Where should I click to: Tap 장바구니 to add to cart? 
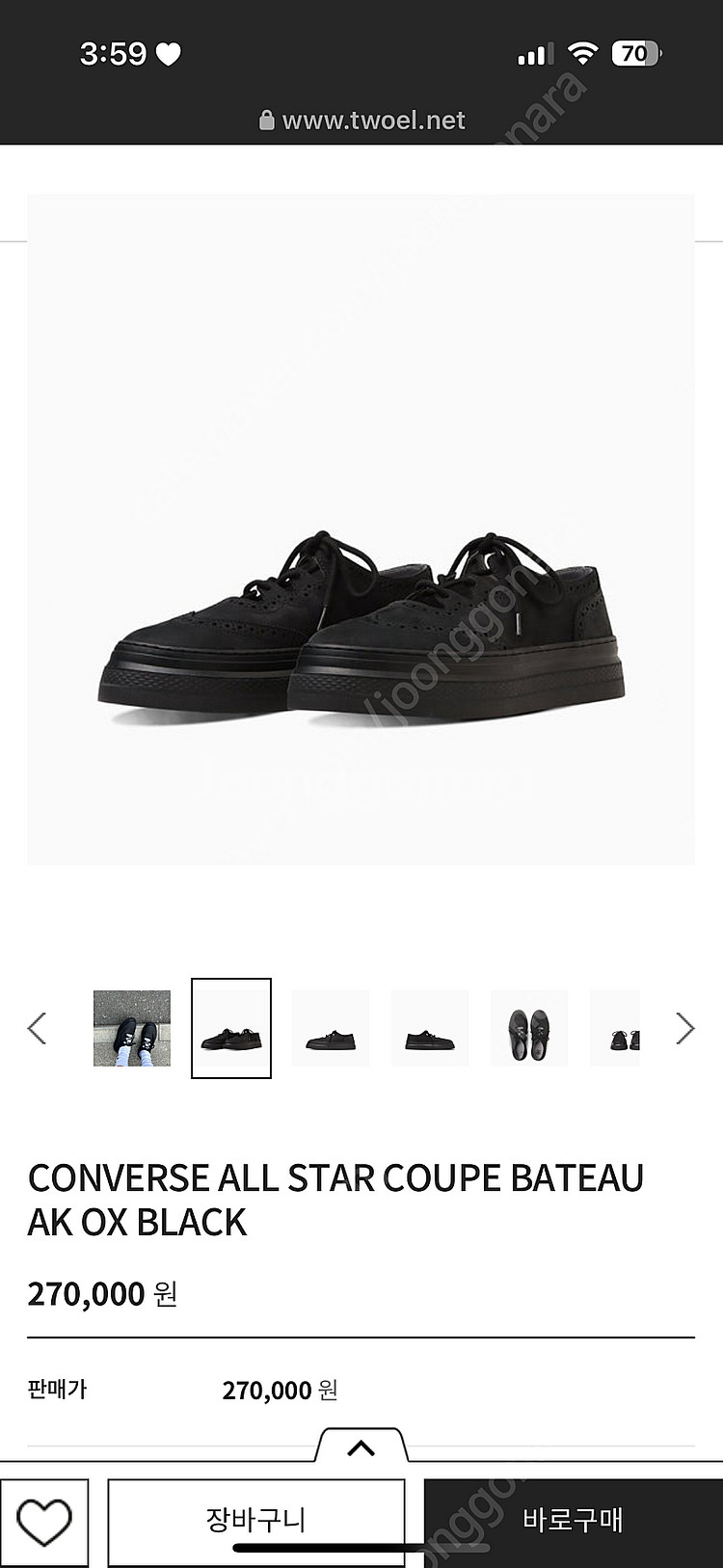(255, 1522)
